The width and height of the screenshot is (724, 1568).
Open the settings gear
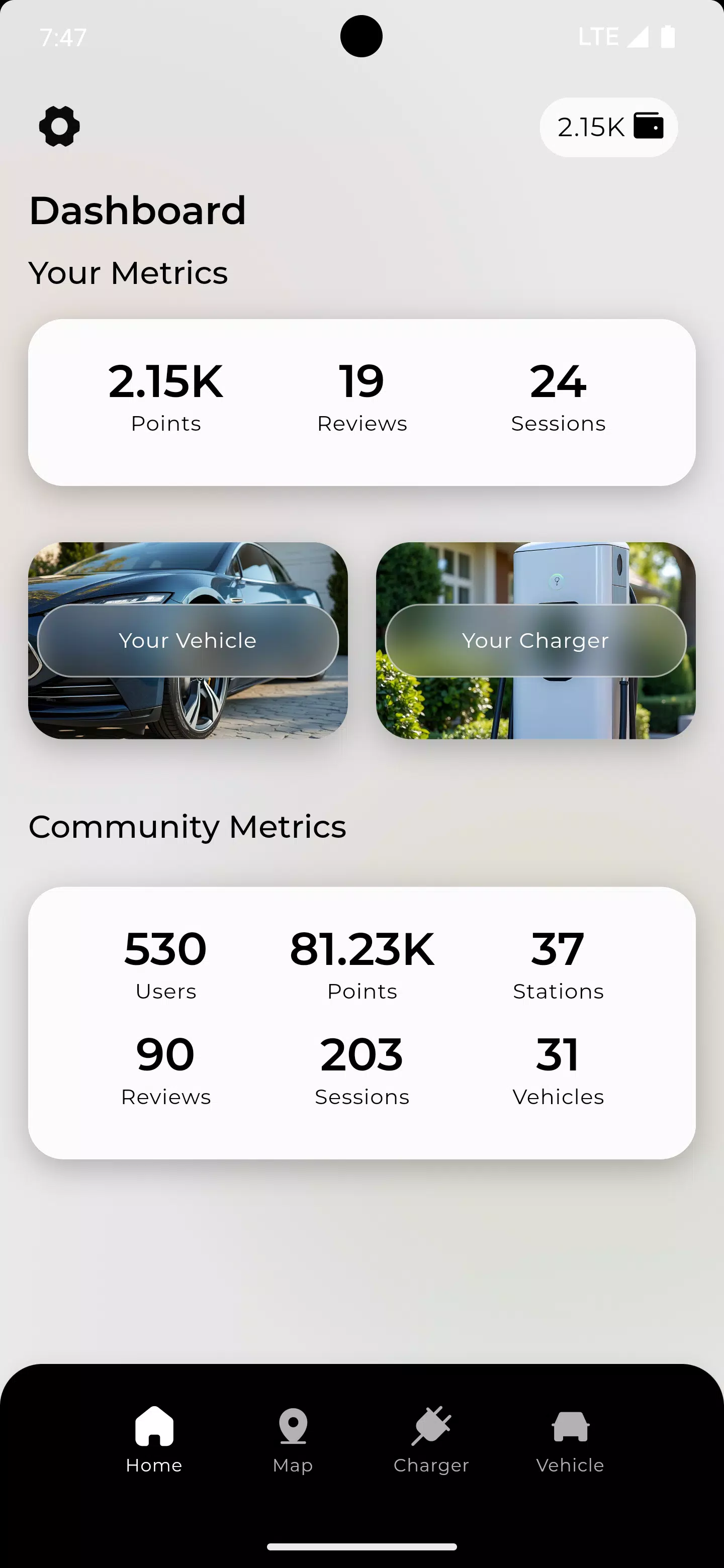59,127
